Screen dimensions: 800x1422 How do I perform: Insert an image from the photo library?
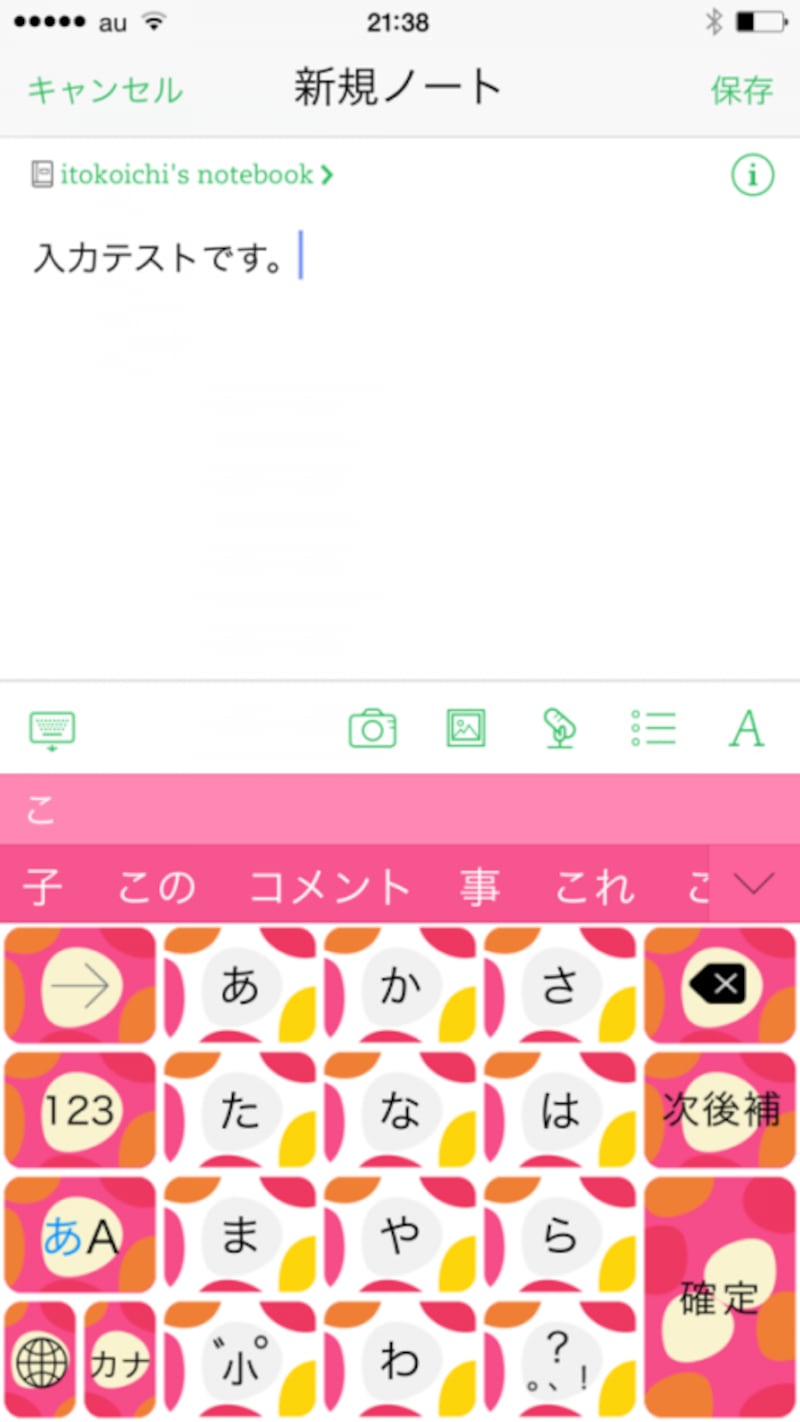click(x=465, y=729)
